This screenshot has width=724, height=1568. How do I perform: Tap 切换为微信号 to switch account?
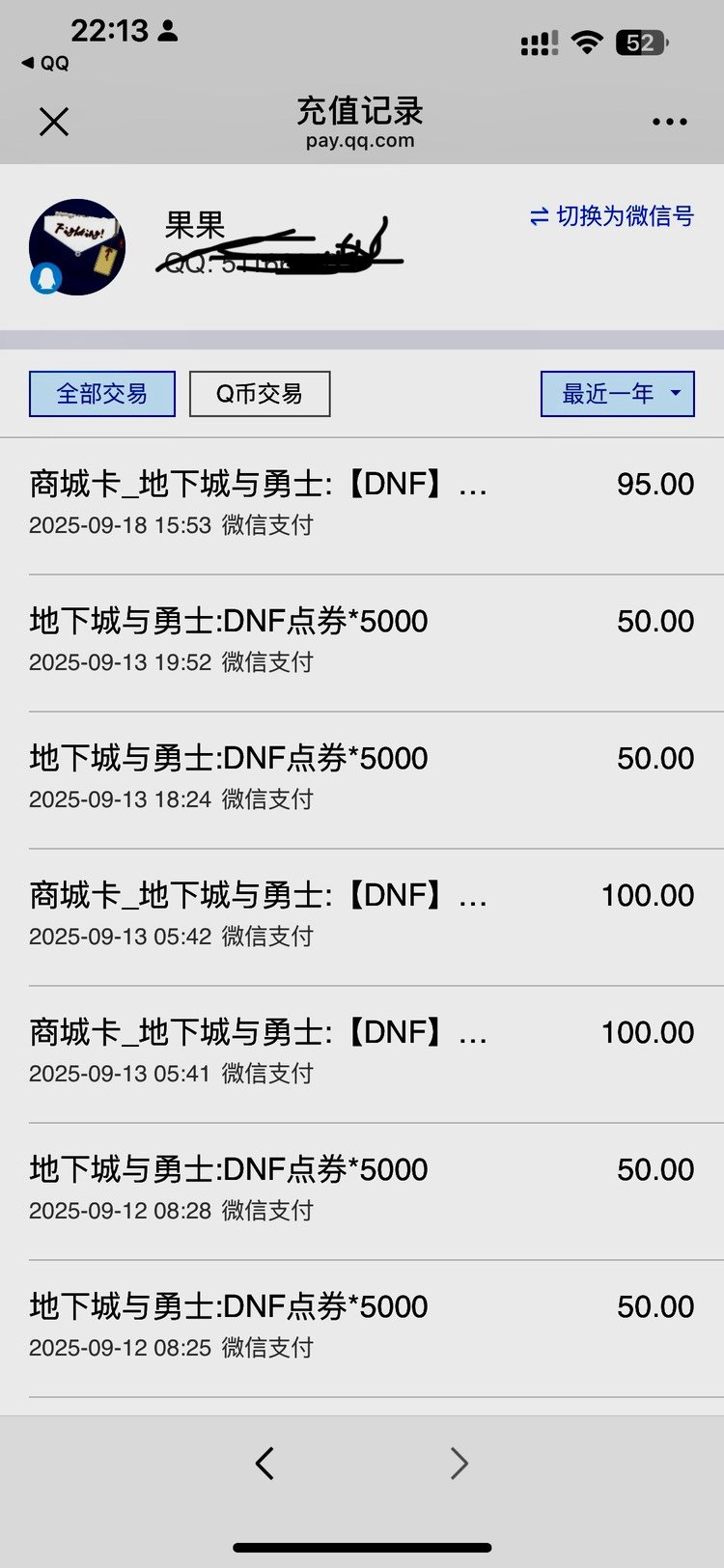(612, 216)
